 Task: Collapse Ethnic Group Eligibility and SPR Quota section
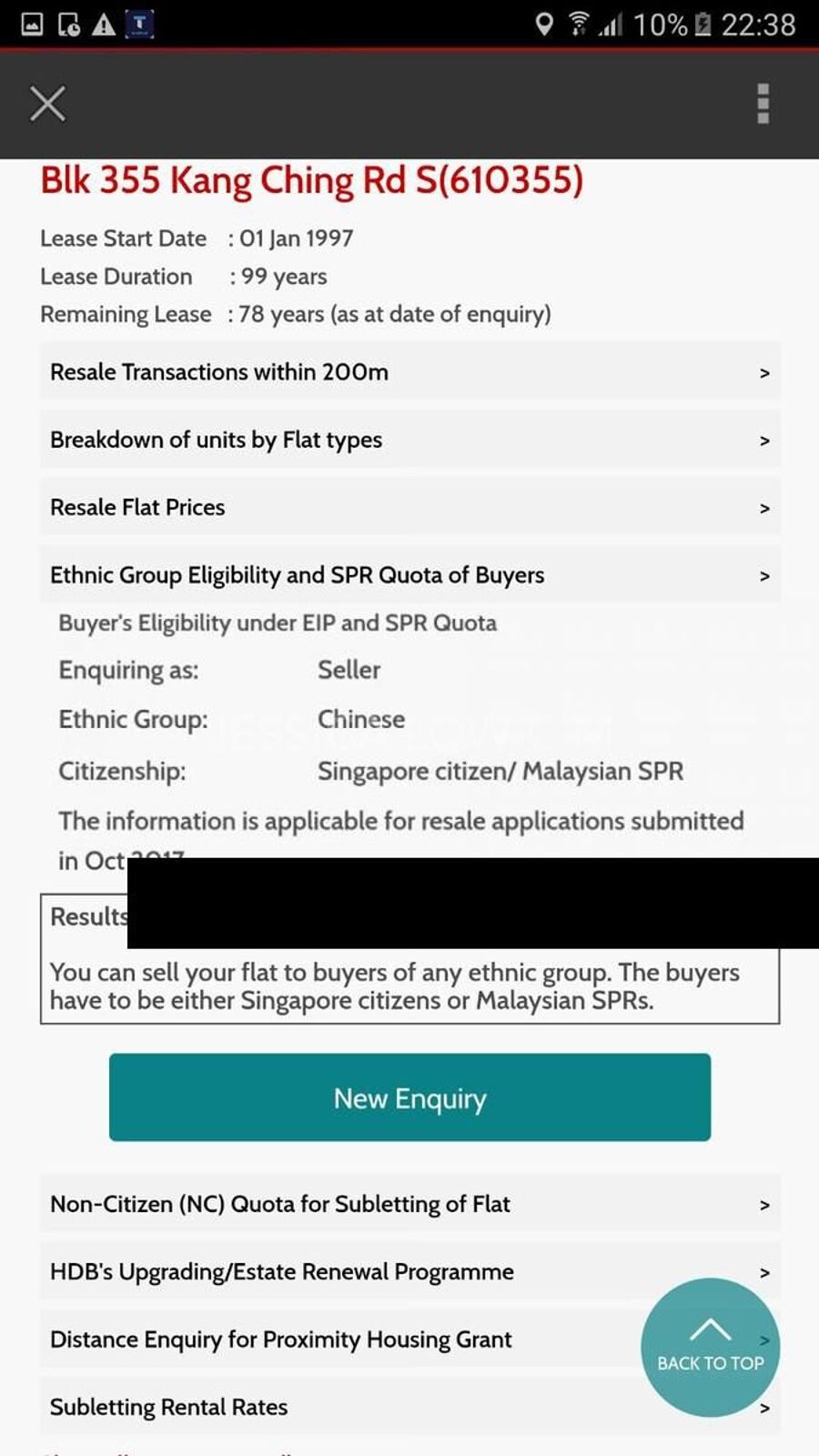[409, 575]
